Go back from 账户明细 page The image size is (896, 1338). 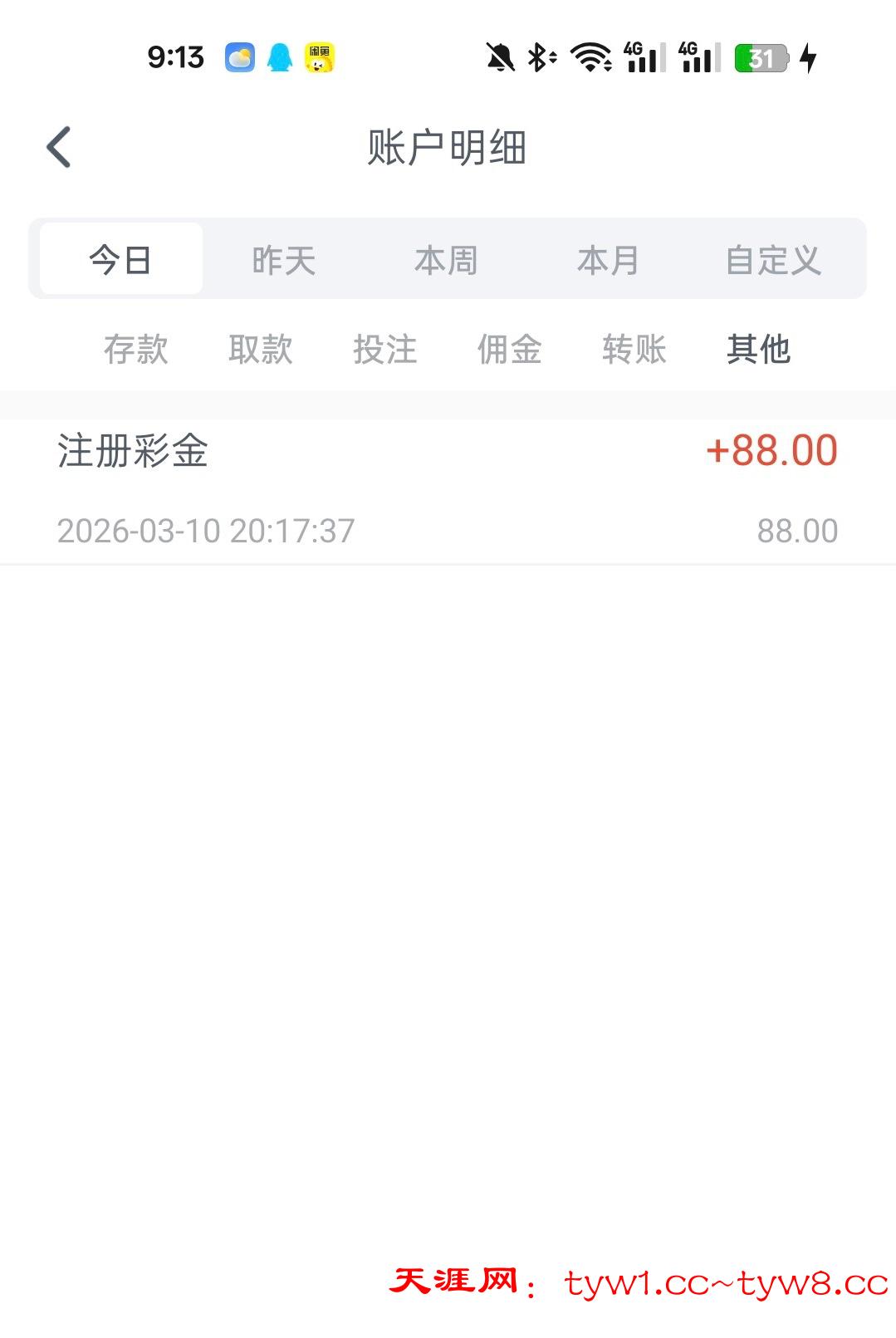(59, 148)
